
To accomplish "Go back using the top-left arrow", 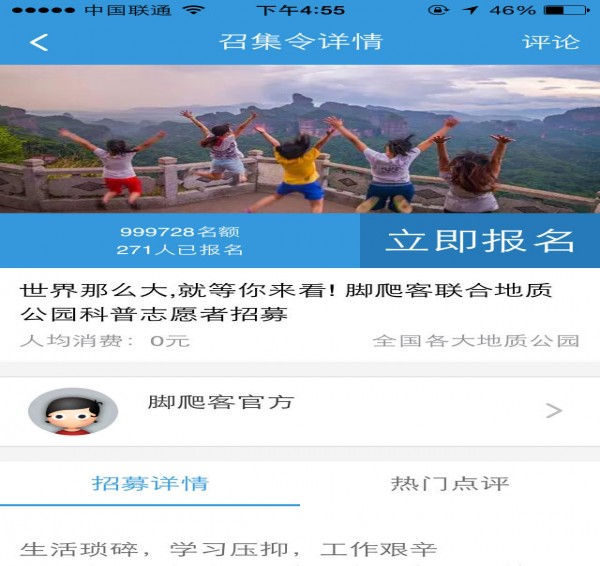I will coord(38,42).
